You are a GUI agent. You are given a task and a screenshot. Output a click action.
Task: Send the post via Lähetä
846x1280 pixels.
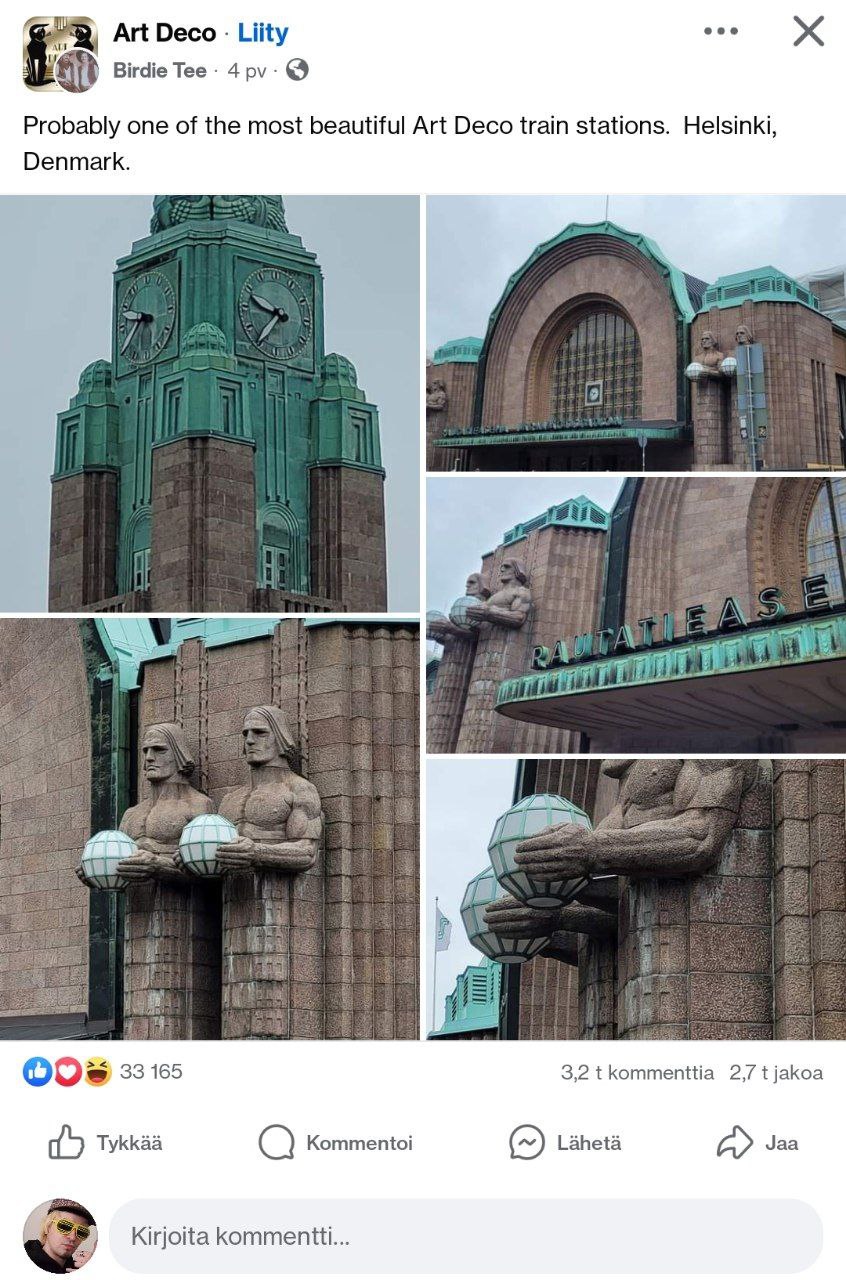point(566,1143)
